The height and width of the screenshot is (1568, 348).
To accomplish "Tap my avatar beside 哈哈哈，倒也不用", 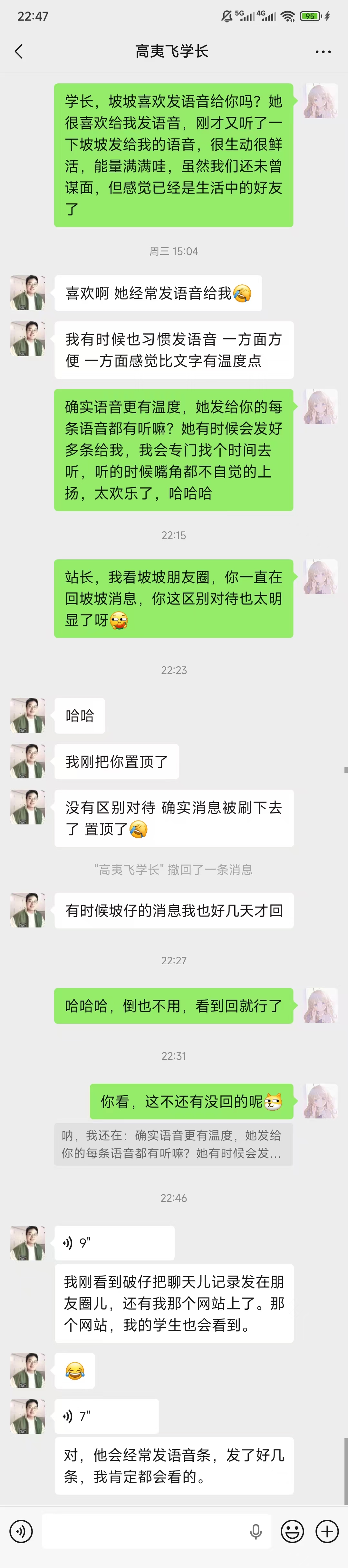I will [x=320, y=1005].
